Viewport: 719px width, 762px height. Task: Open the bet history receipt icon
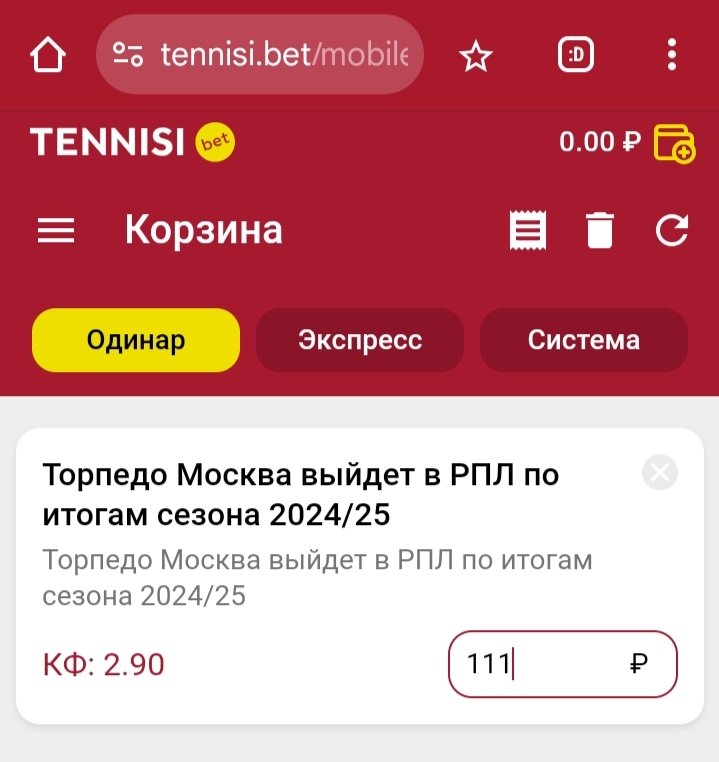tap(528, 231)
